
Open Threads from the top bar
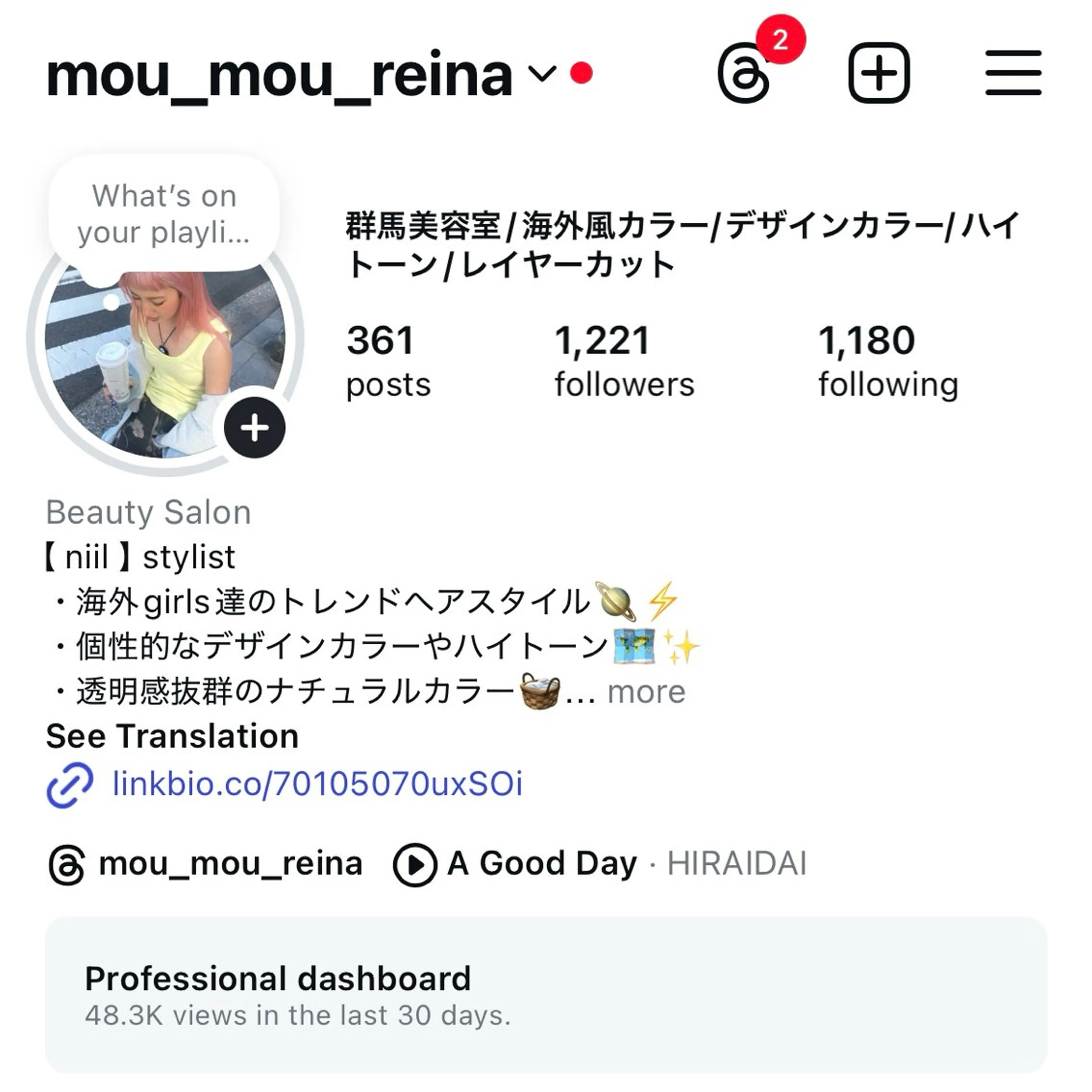[744, 73]
